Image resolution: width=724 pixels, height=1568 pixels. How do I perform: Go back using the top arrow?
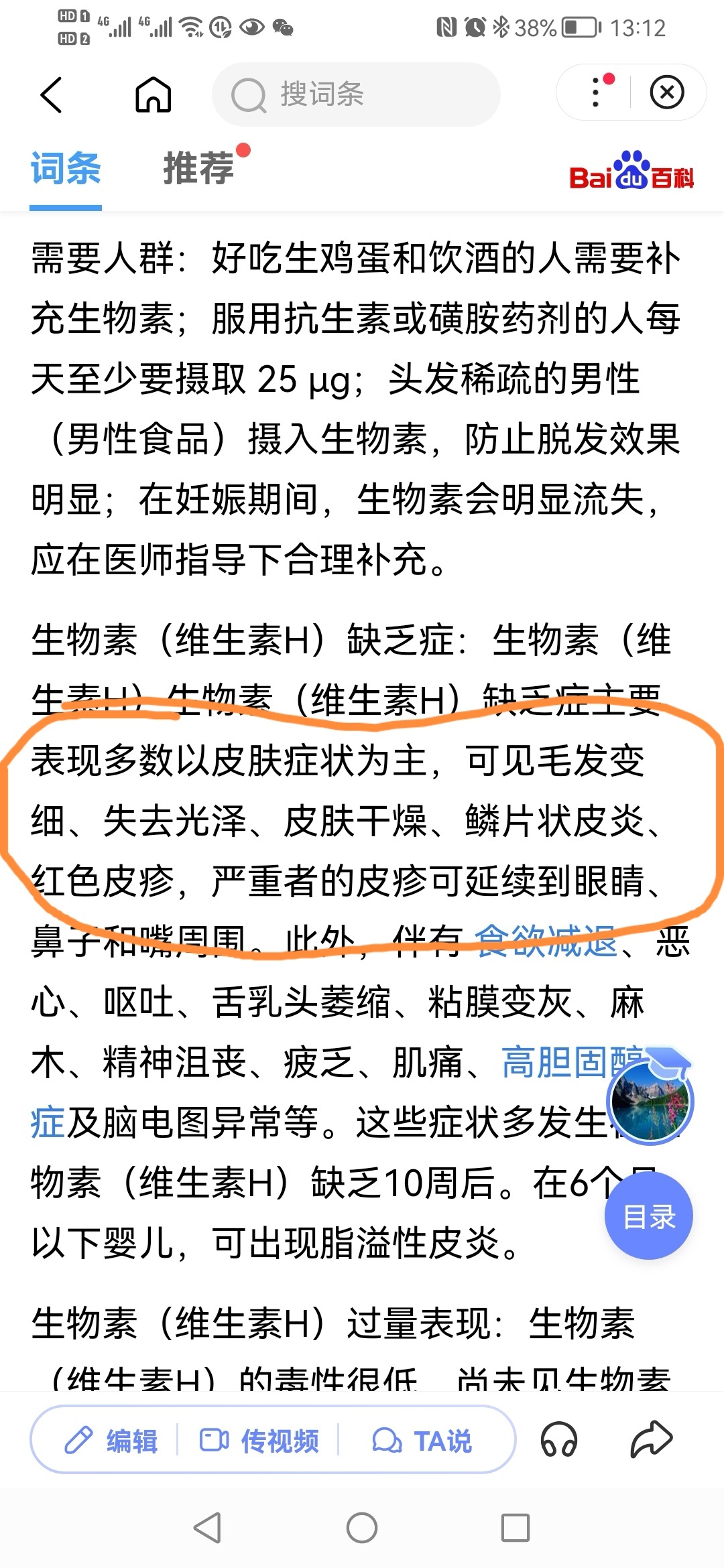(x=52, y=94)
